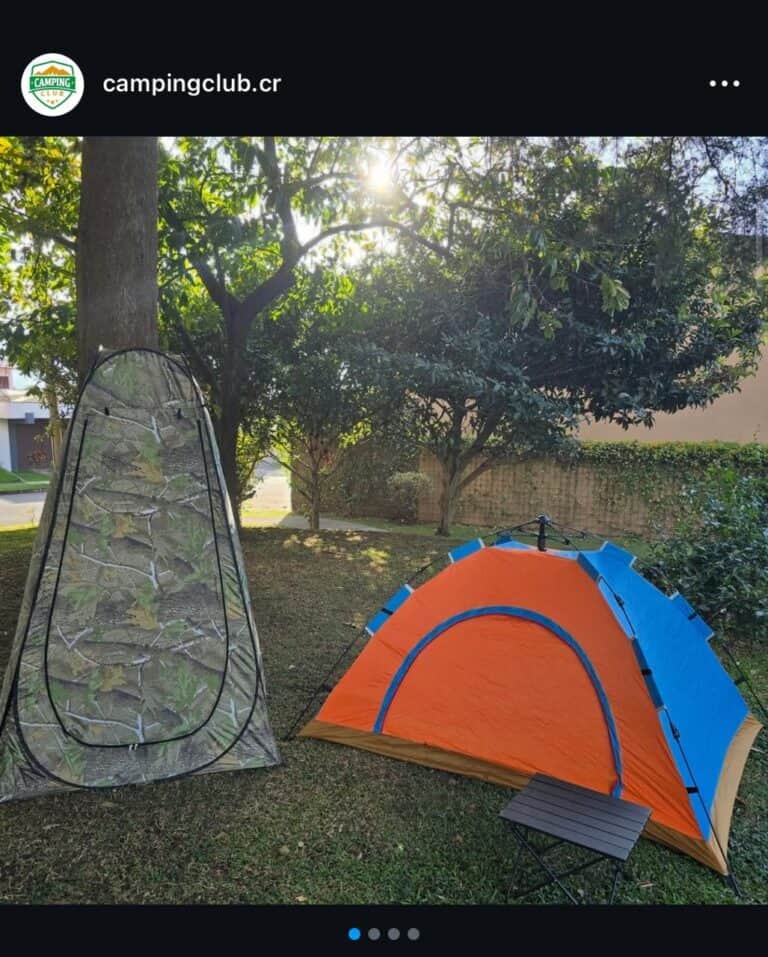Image resolution: width=768 pixels, height=957 pixels.
Task: Tap the carousel page indicator dots
Action: point(384,934)
